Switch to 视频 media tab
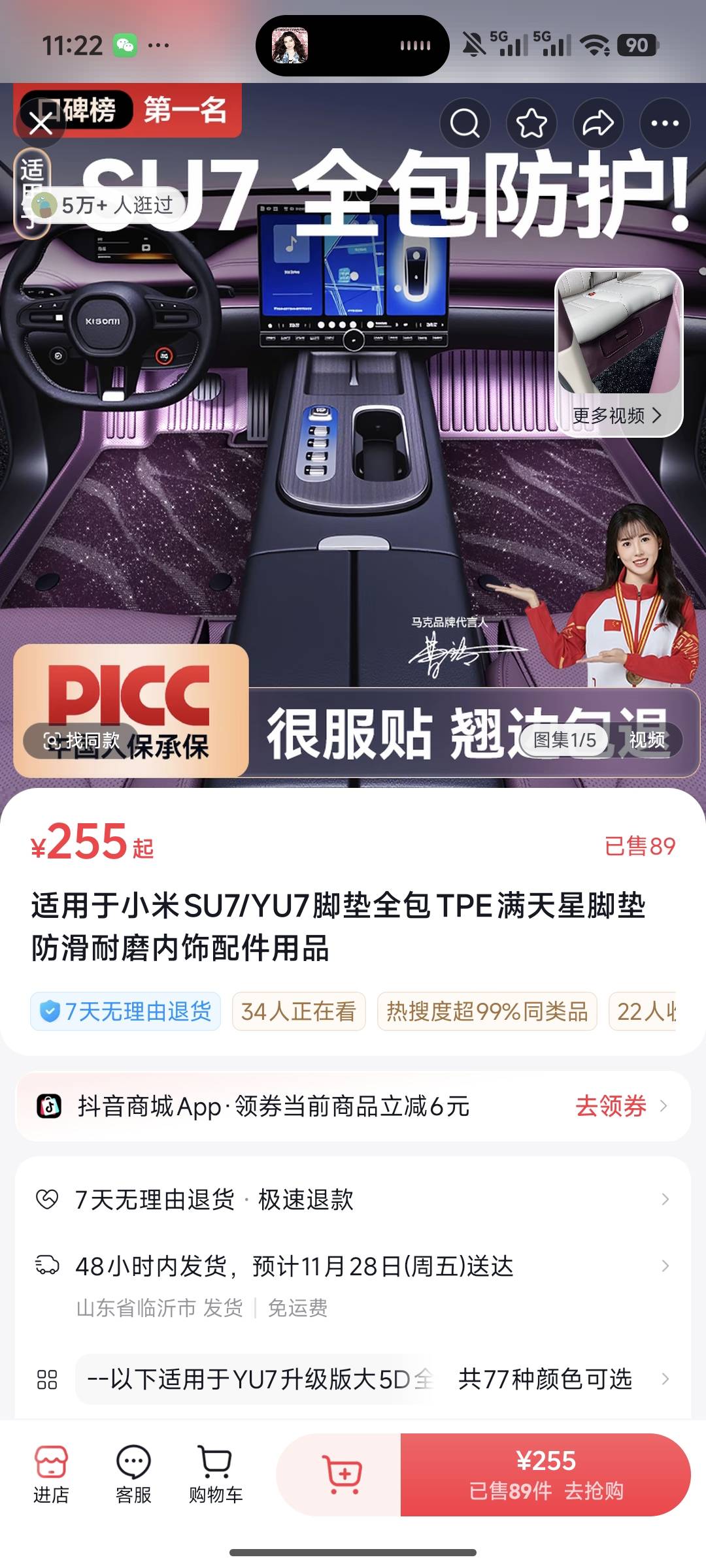 tap(647, 740)
